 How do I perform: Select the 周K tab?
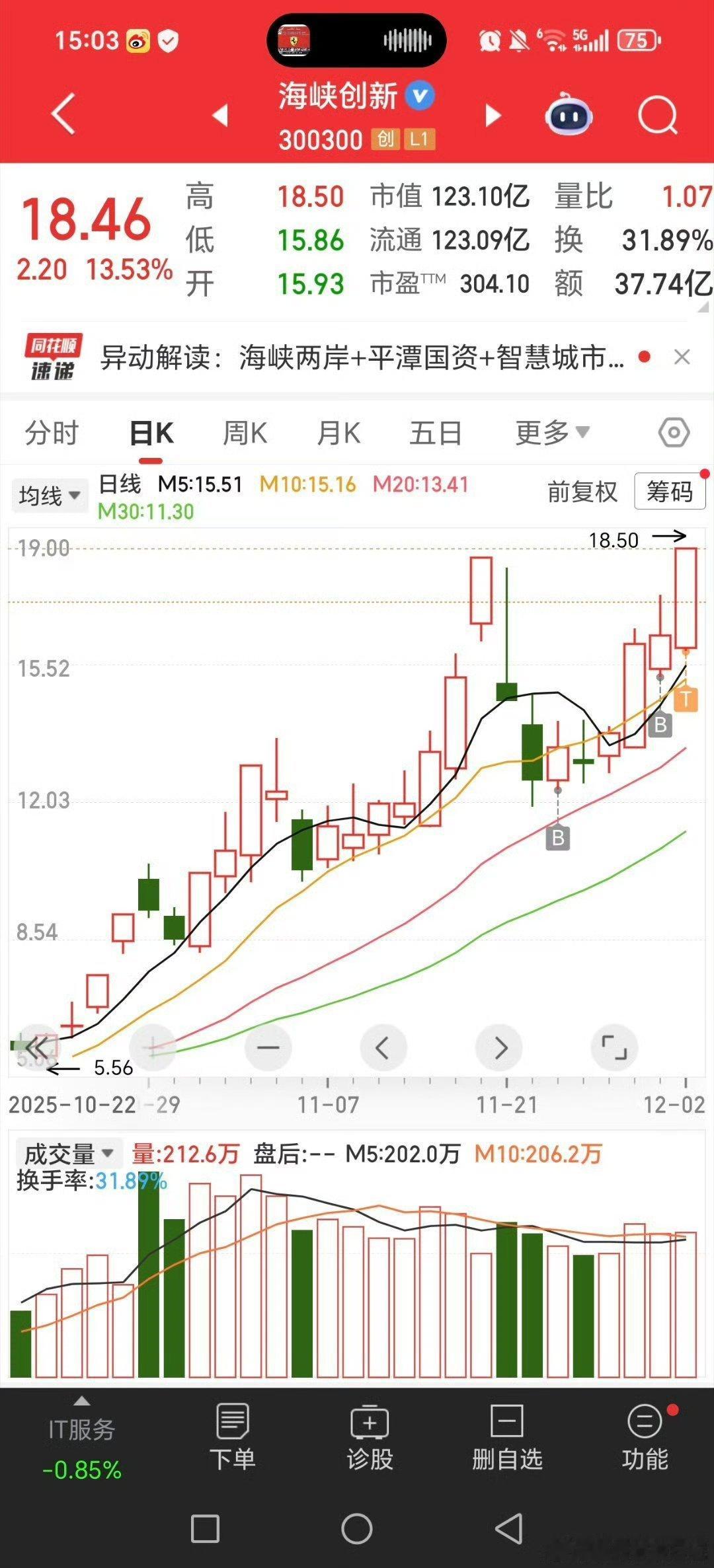[245, 433]
